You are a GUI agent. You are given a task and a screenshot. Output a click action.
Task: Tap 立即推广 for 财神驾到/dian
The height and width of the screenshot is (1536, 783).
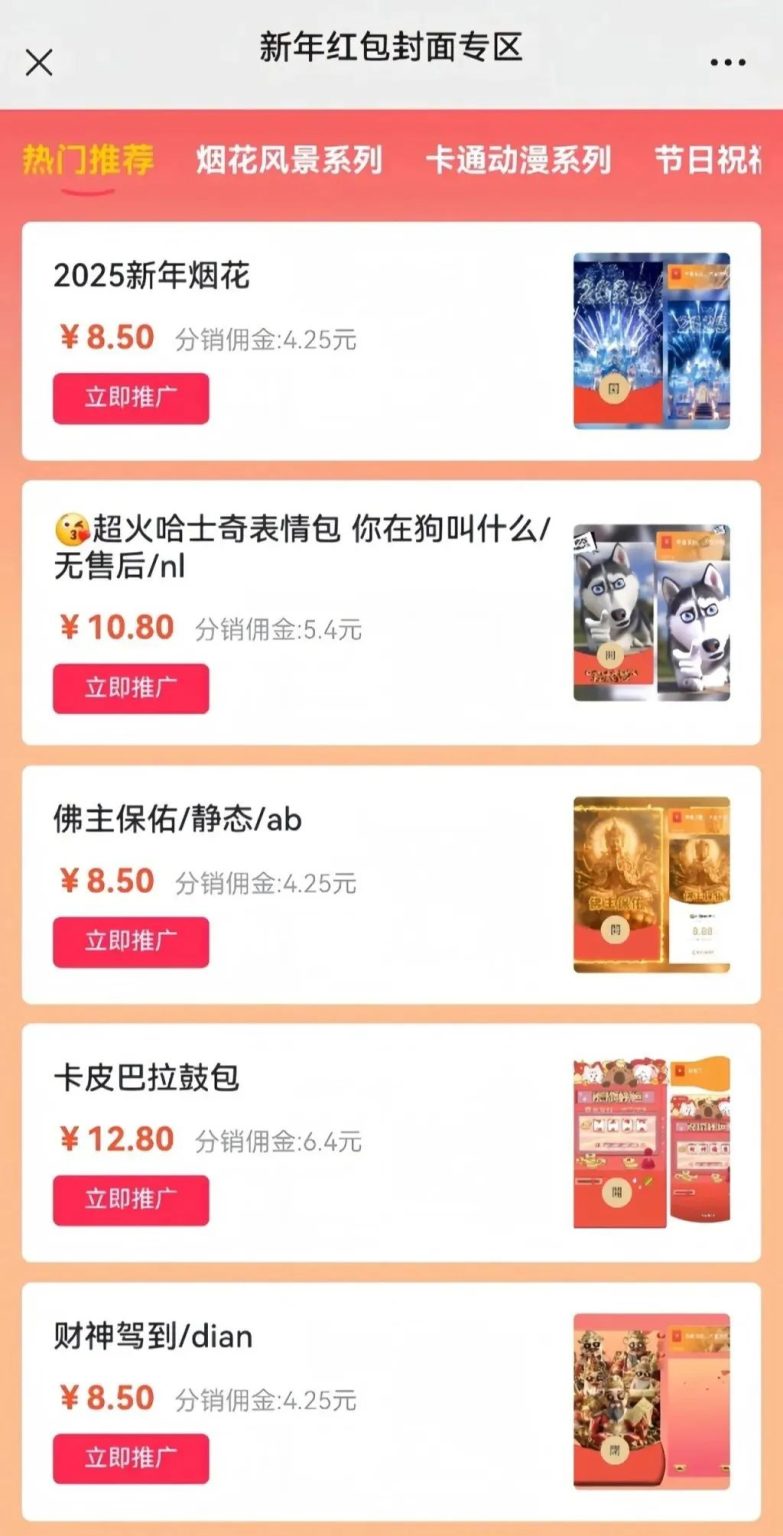pos(131,1458)
